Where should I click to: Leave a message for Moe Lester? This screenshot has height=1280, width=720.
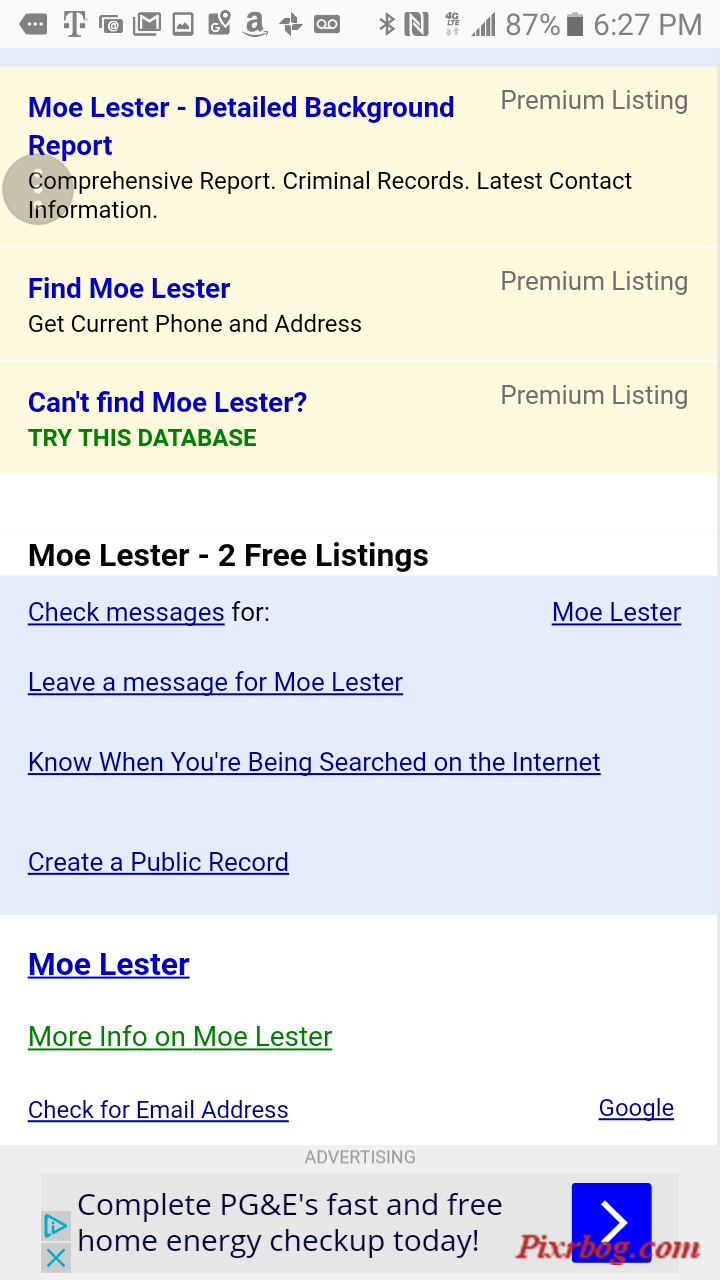[215, 682]
